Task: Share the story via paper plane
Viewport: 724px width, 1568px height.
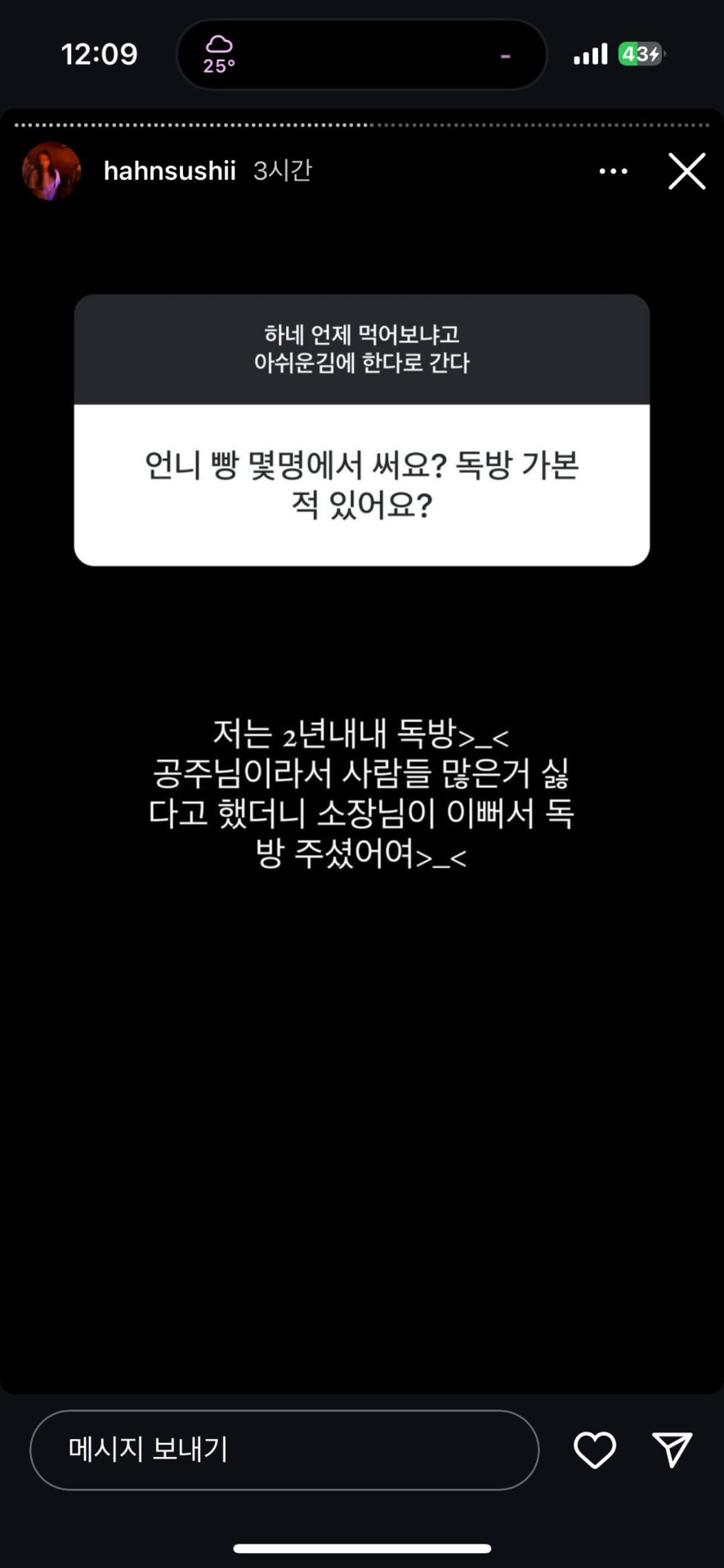Action: [x=672, y=1450]
